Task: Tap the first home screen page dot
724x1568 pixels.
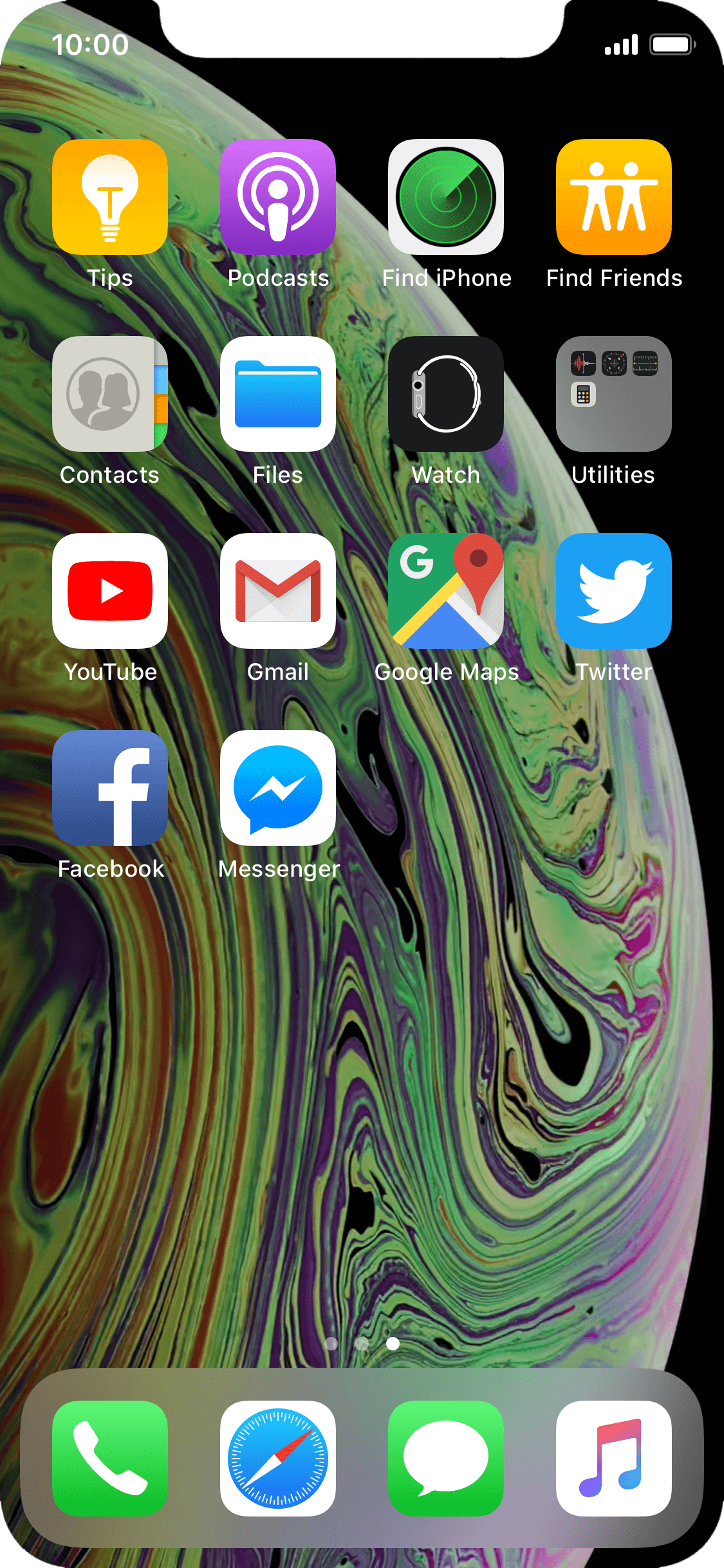Action: click(x=331, y=1343)
